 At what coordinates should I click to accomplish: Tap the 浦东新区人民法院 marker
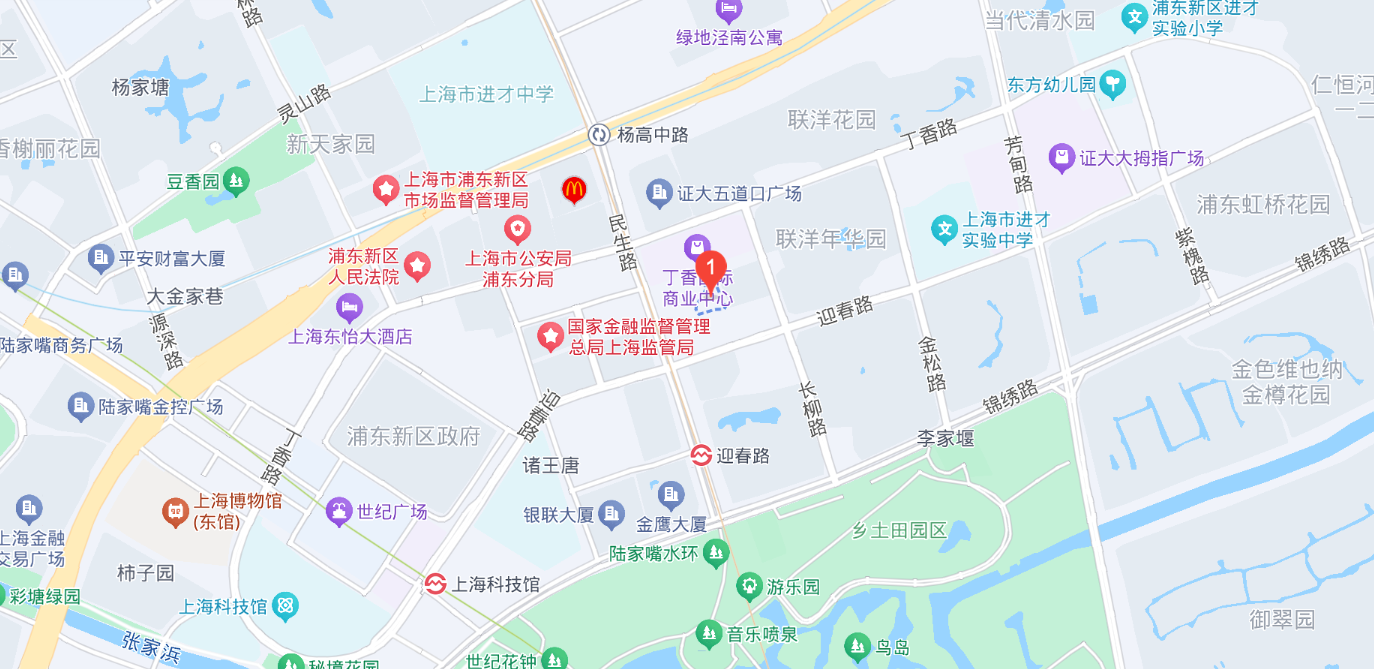coord(417,265)
